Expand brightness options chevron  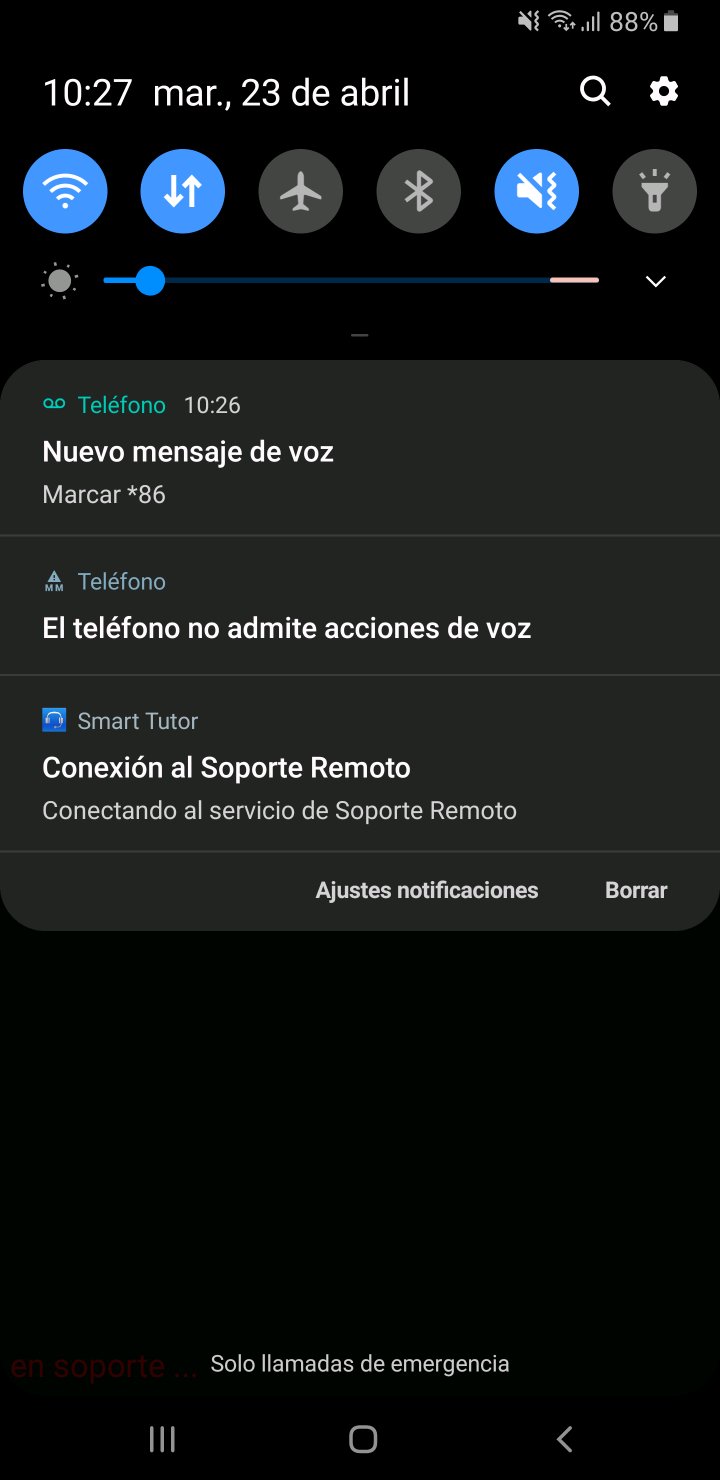656,282
